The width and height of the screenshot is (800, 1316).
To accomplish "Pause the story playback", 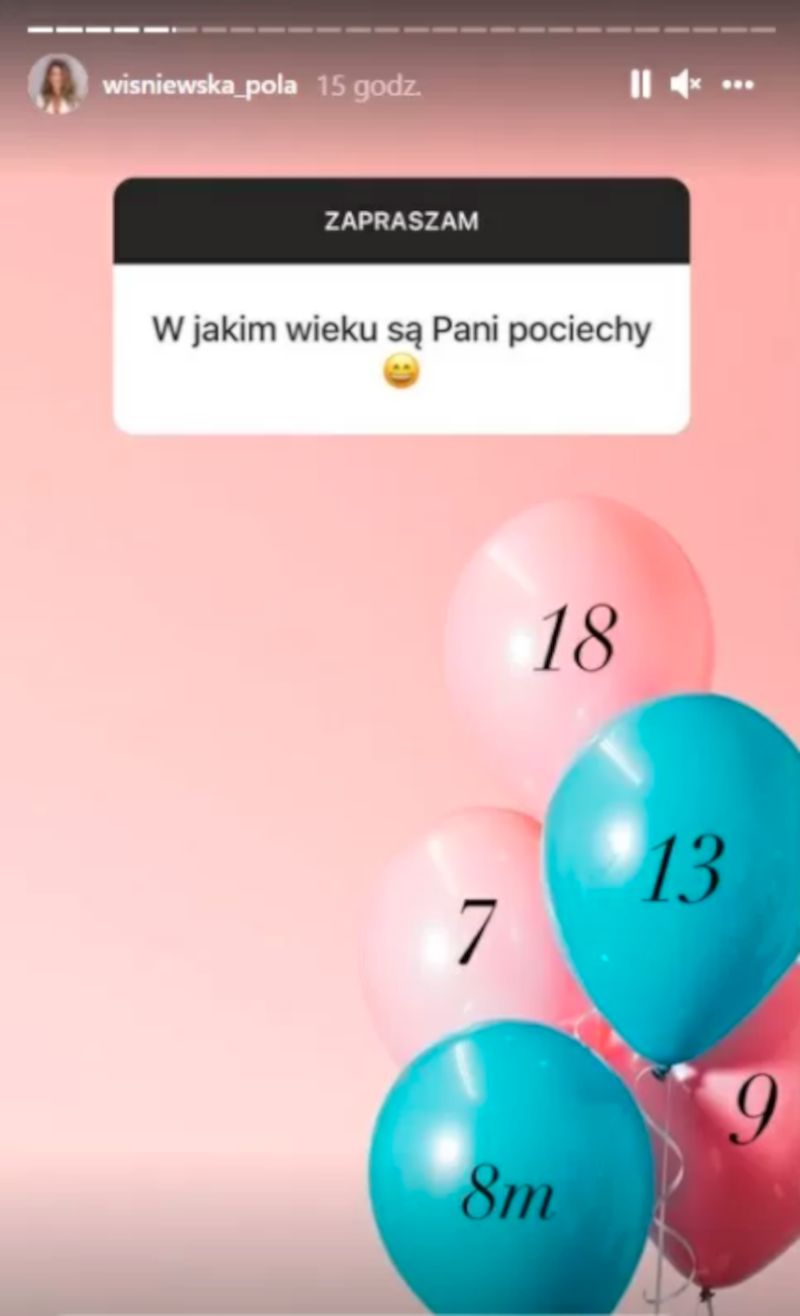I will (x=640, y=85).
